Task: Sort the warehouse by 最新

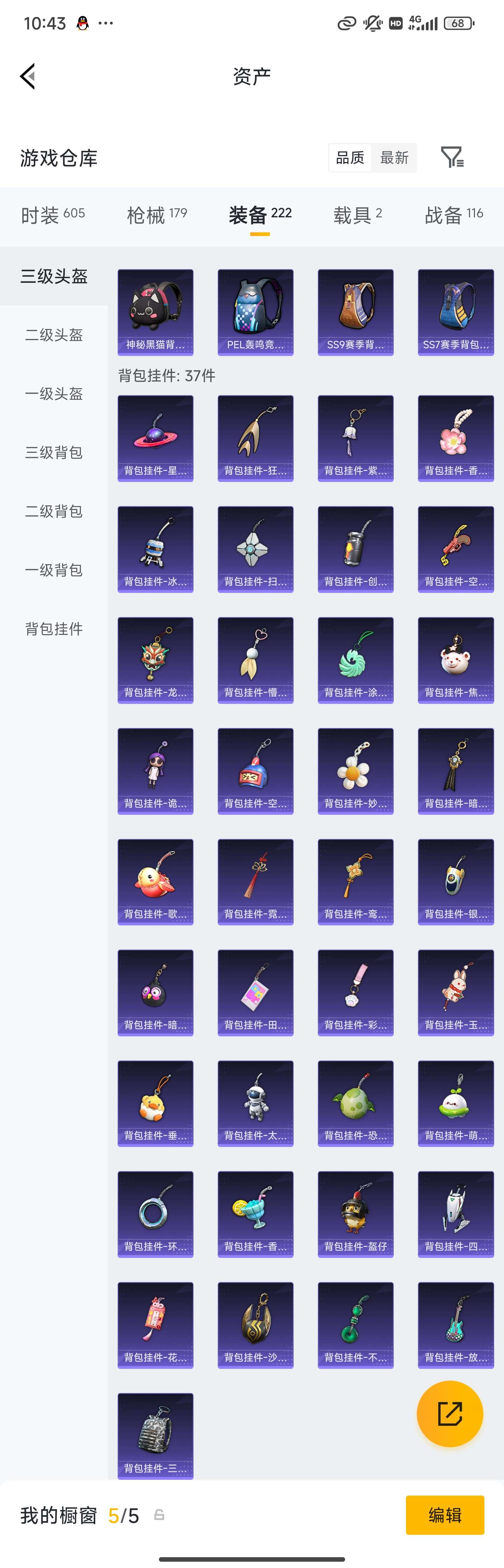Action: click(x=394, y=157)
